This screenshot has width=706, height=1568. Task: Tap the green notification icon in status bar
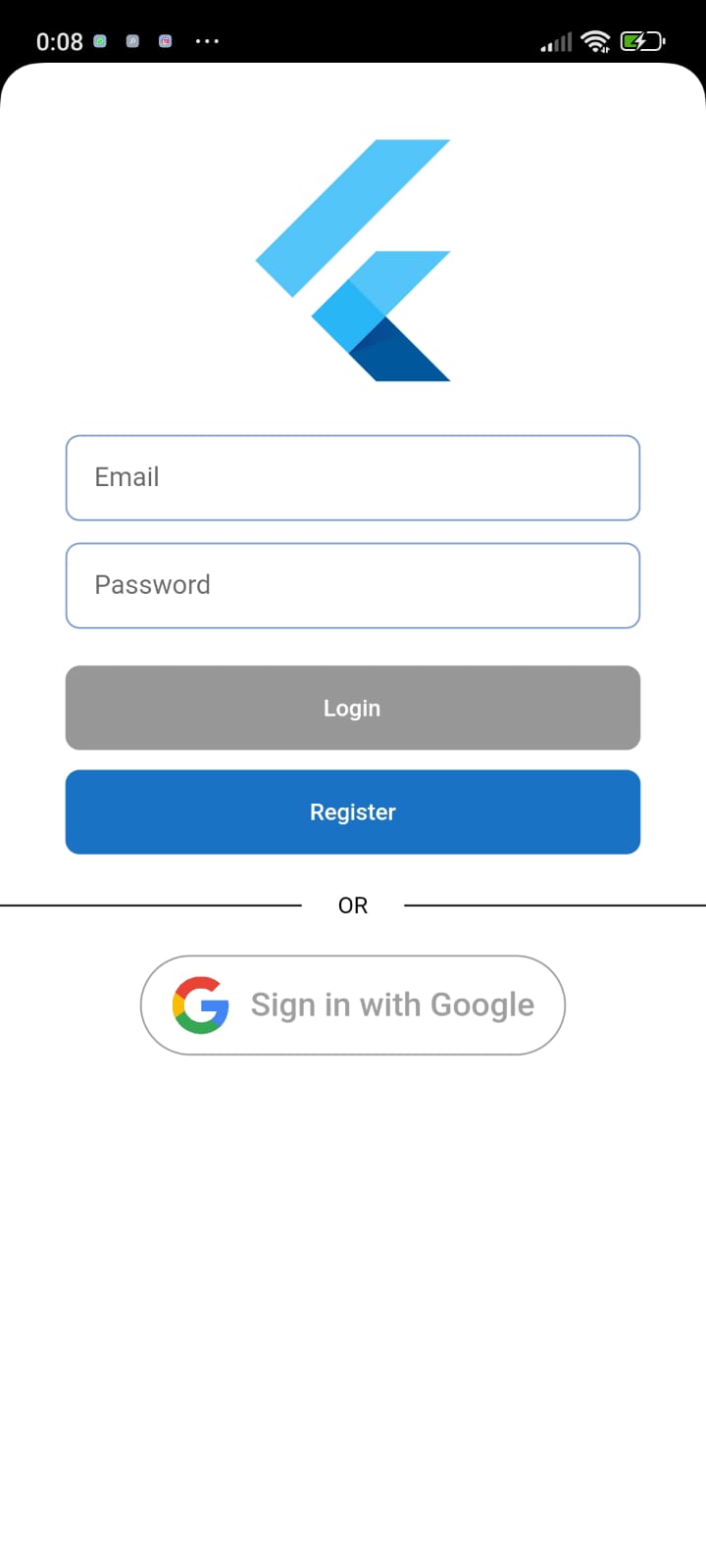[99, 41]
